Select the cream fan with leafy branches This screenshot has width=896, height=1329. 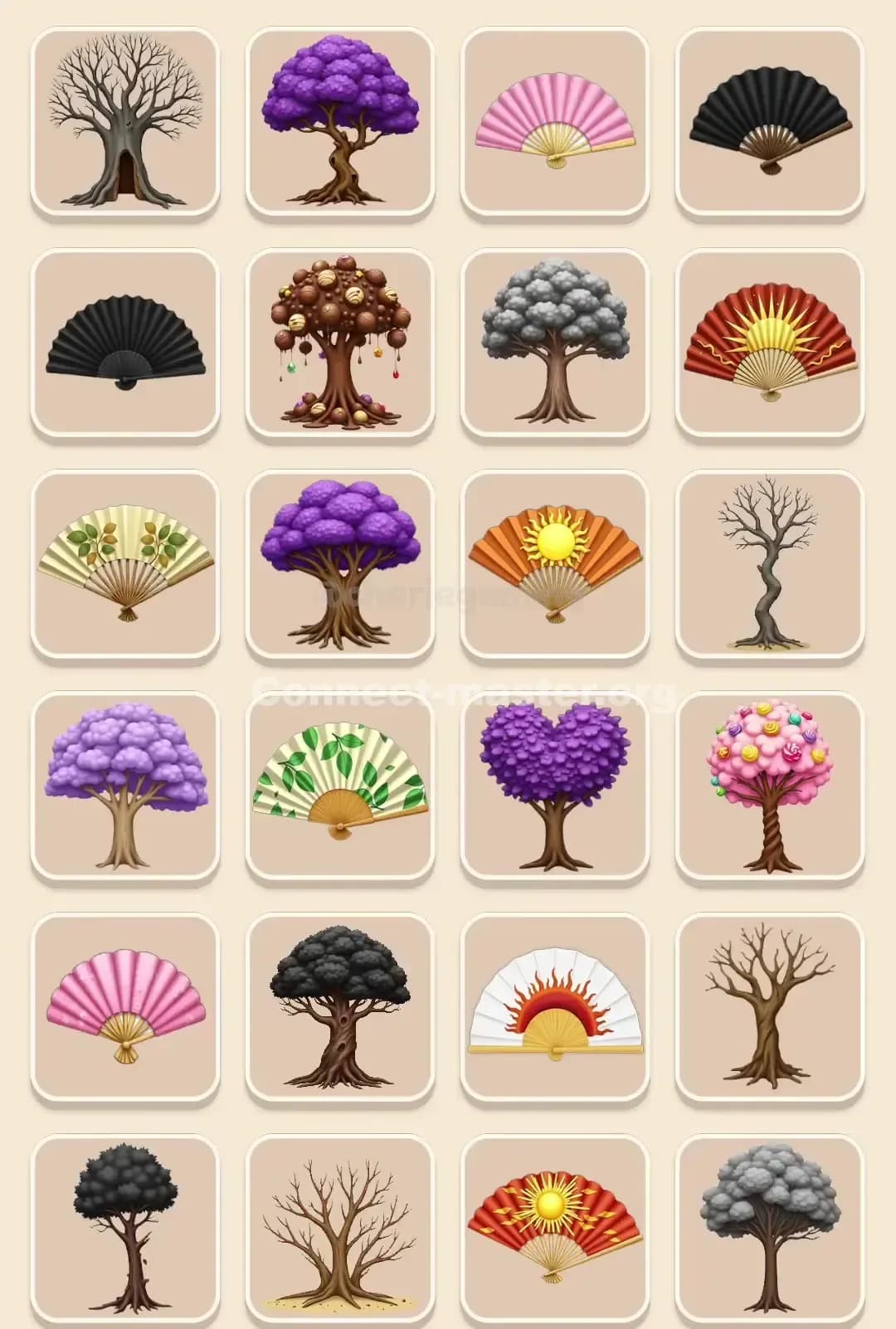125,564
